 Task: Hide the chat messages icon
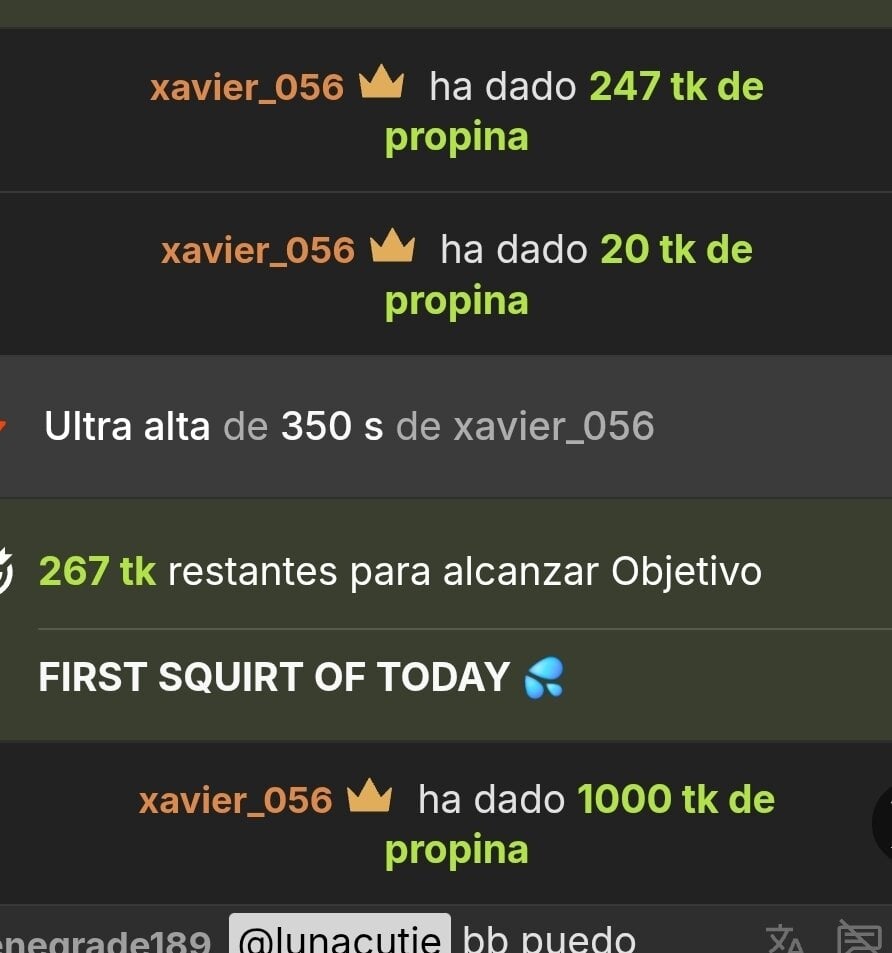pyautogui.click(x=859, y=938)
